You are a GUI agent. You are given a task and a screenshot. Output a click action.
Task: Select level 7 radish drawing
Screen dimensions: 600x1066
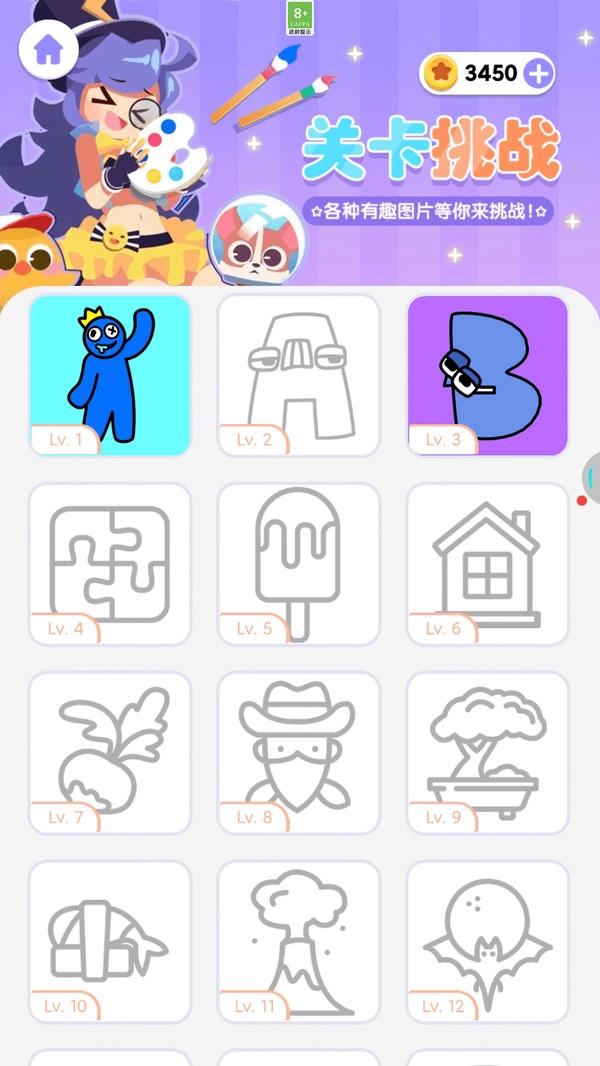pos(110,752)
